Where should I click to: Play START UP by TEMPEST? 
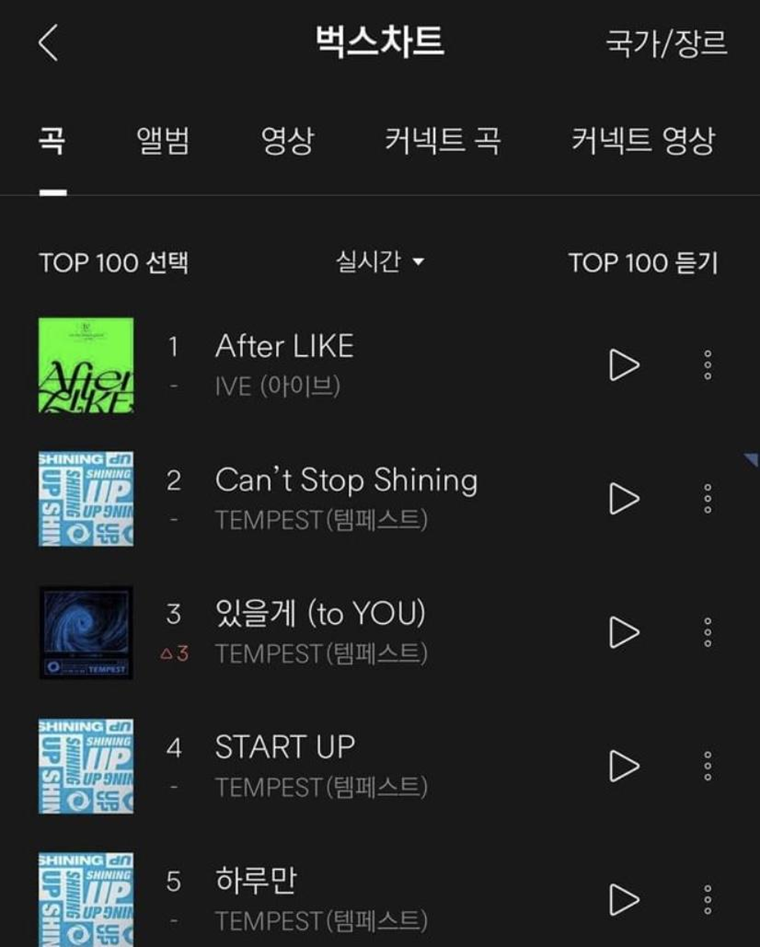pyautogui.click(x=624, y=765)
